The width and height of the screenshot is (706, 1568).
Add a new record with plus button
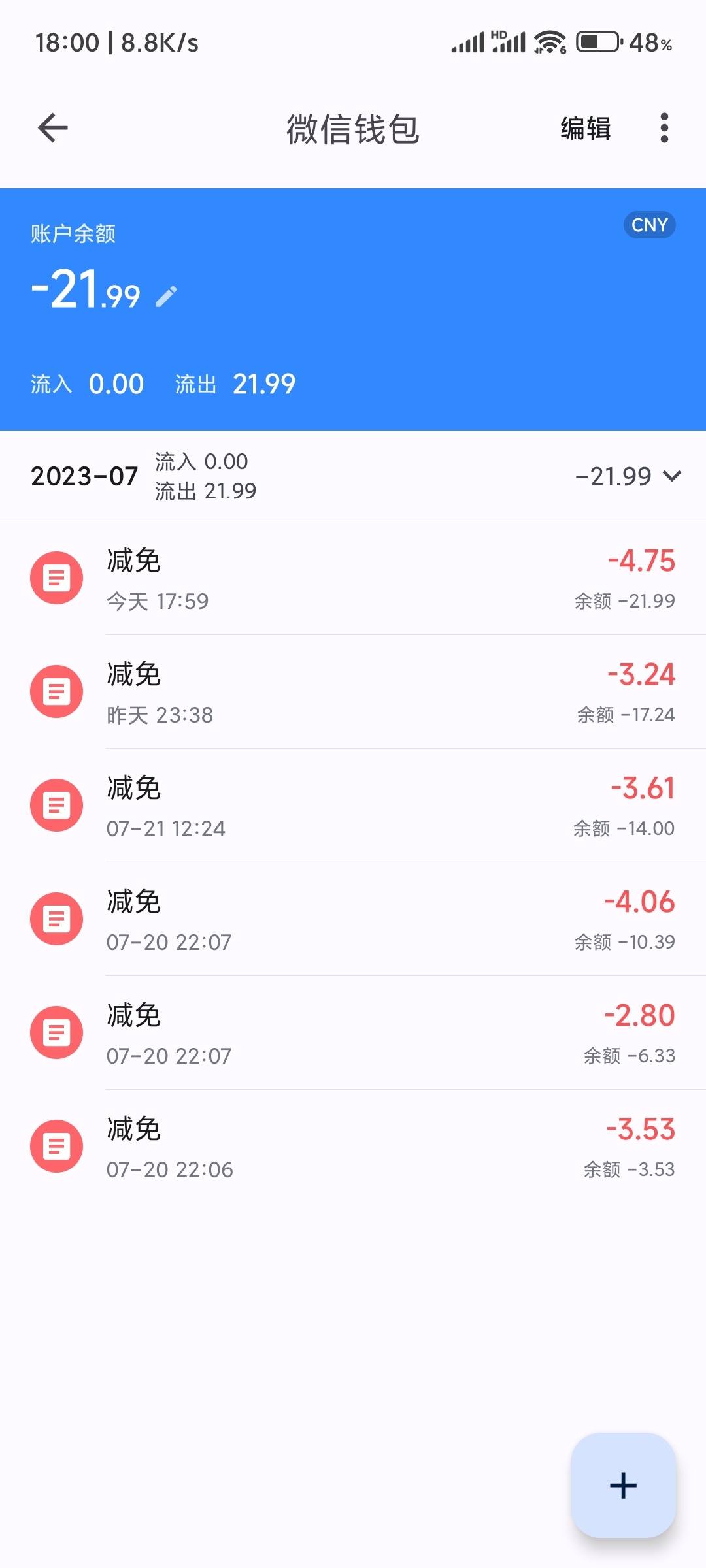coord(623,1485)
